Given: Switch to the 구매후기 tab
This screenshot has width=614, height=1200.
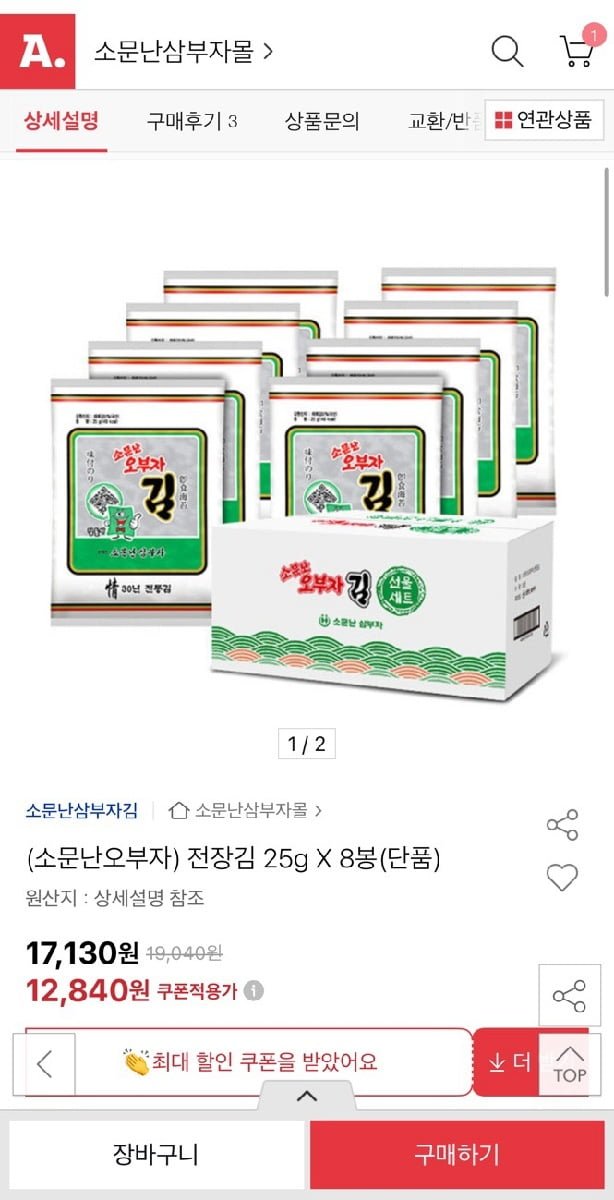Looking at the screenshot, I should click(191, 122).
